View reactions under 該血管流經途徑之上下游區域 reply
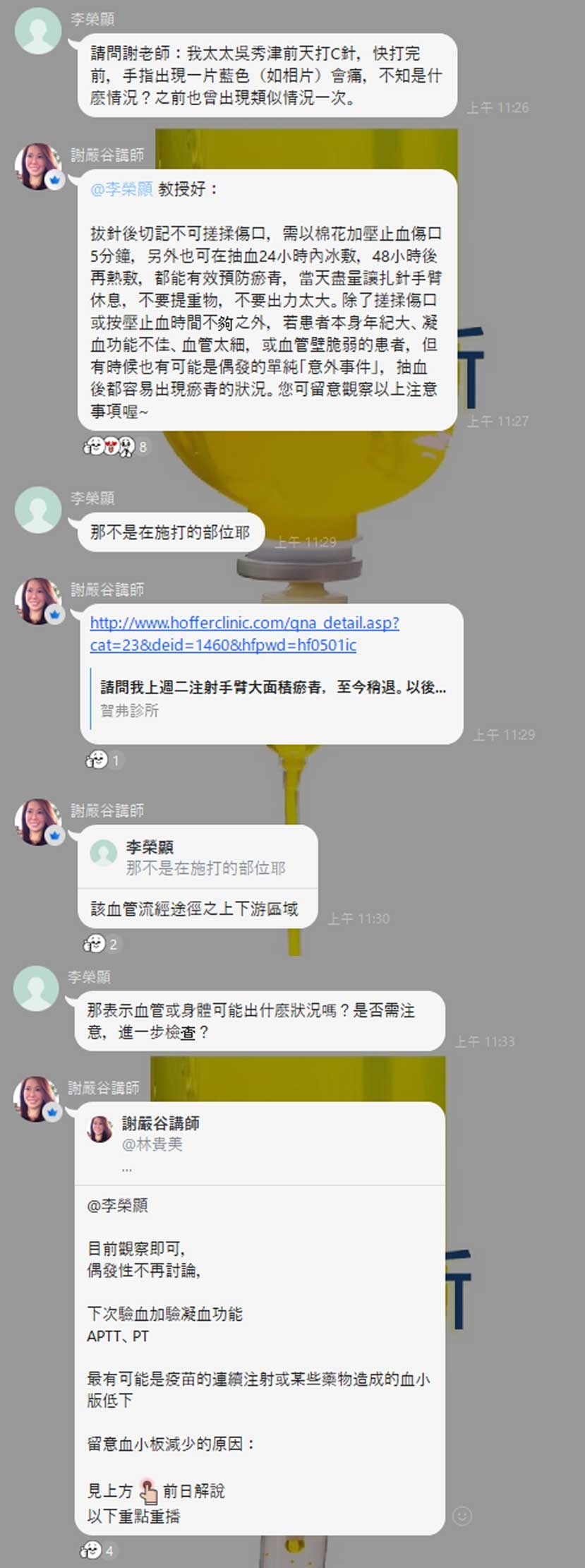The width and height of the screenshot is (585, 1568). [101, 943]
